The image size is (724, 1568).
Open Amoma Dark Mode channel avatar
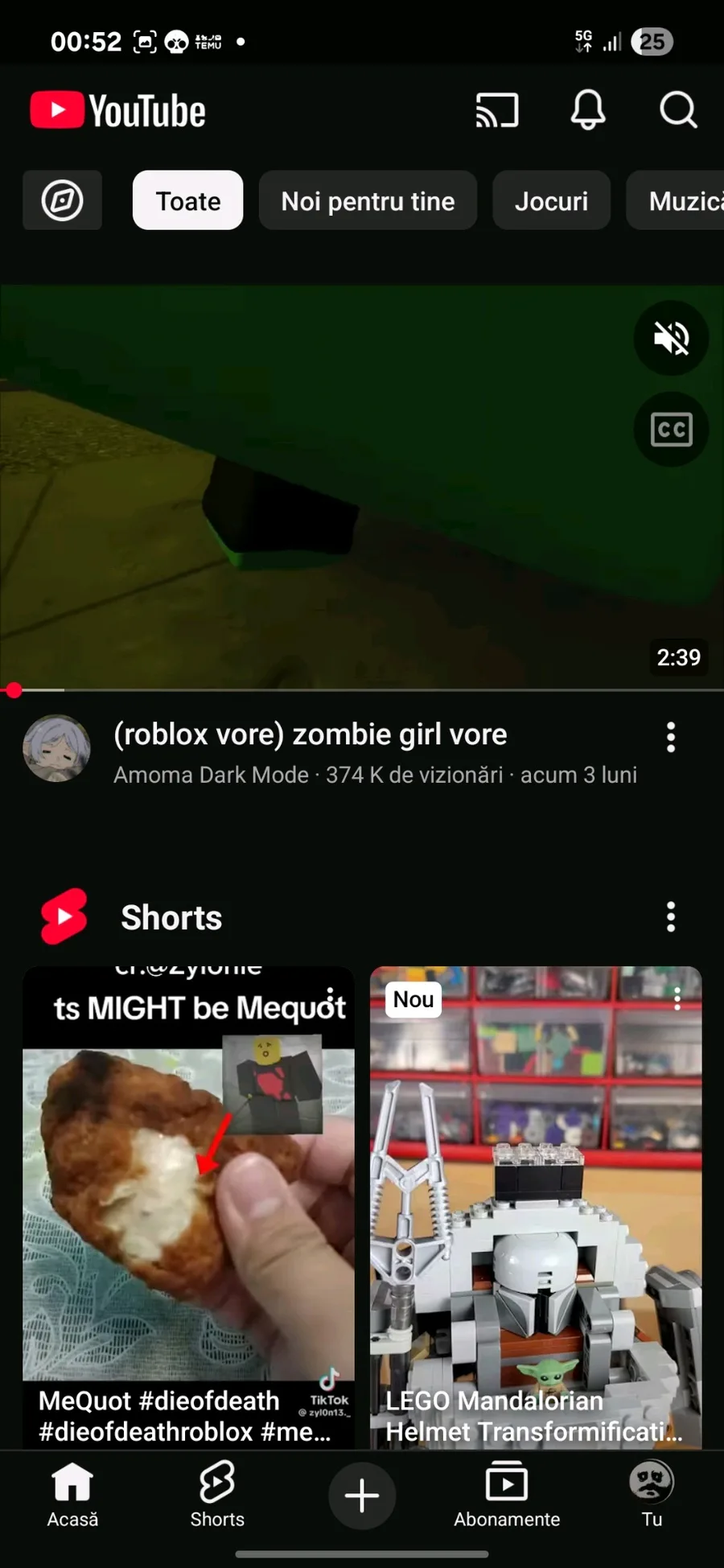click(x=56, y=749)
